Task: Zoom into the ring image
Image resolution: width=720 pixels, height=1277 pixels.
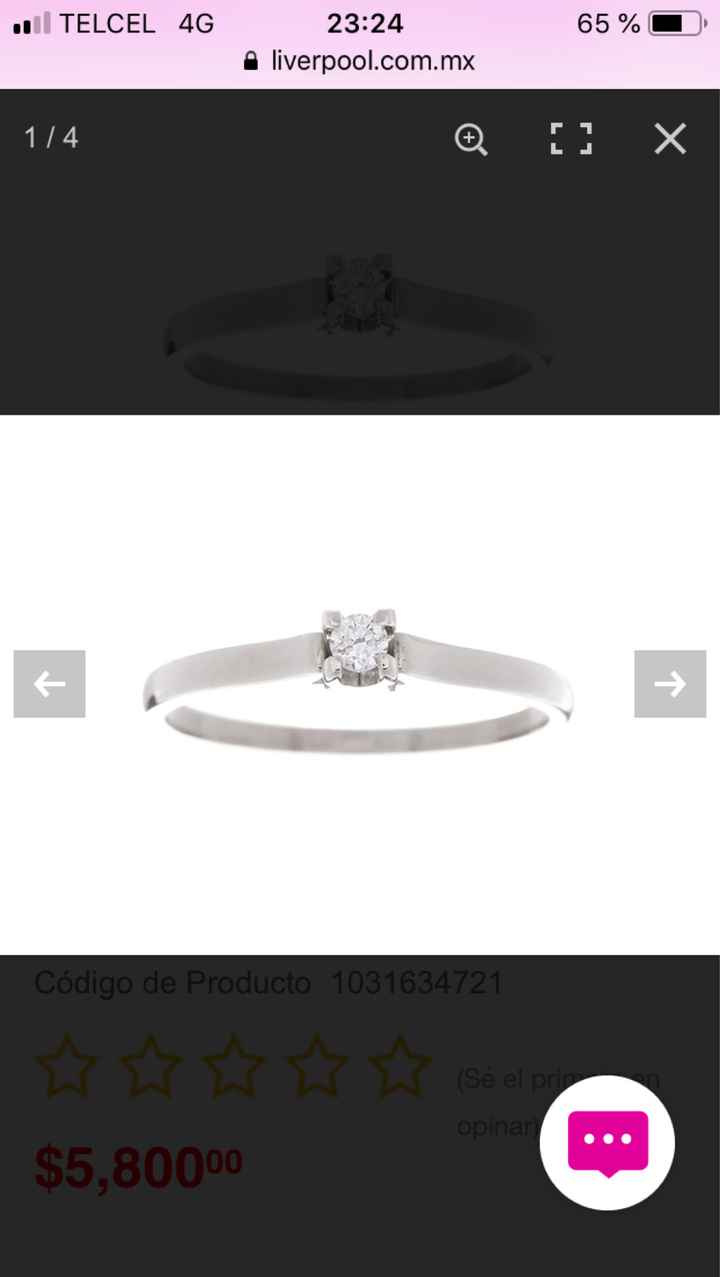Action: point(470,139)
